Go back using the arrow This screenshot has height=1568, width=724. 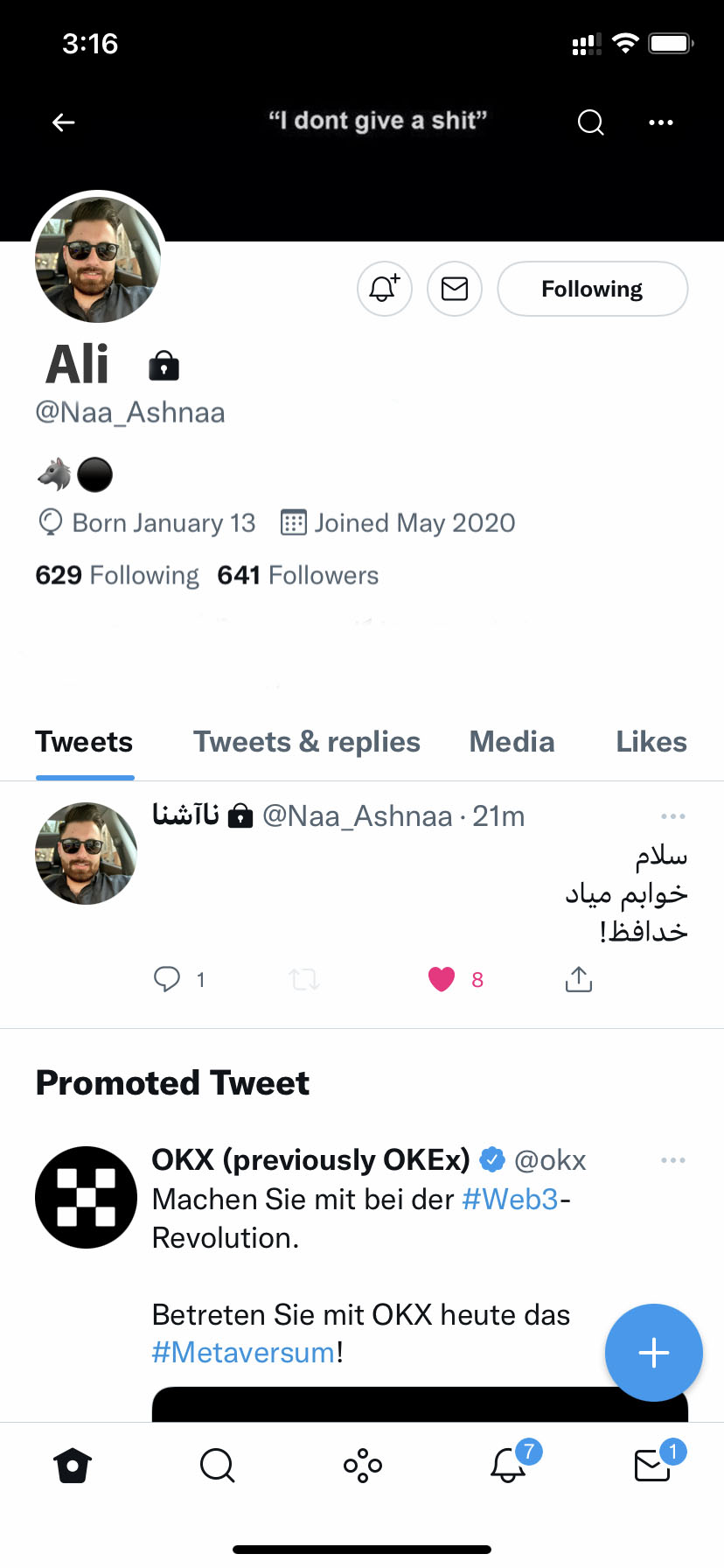(64, 122)
